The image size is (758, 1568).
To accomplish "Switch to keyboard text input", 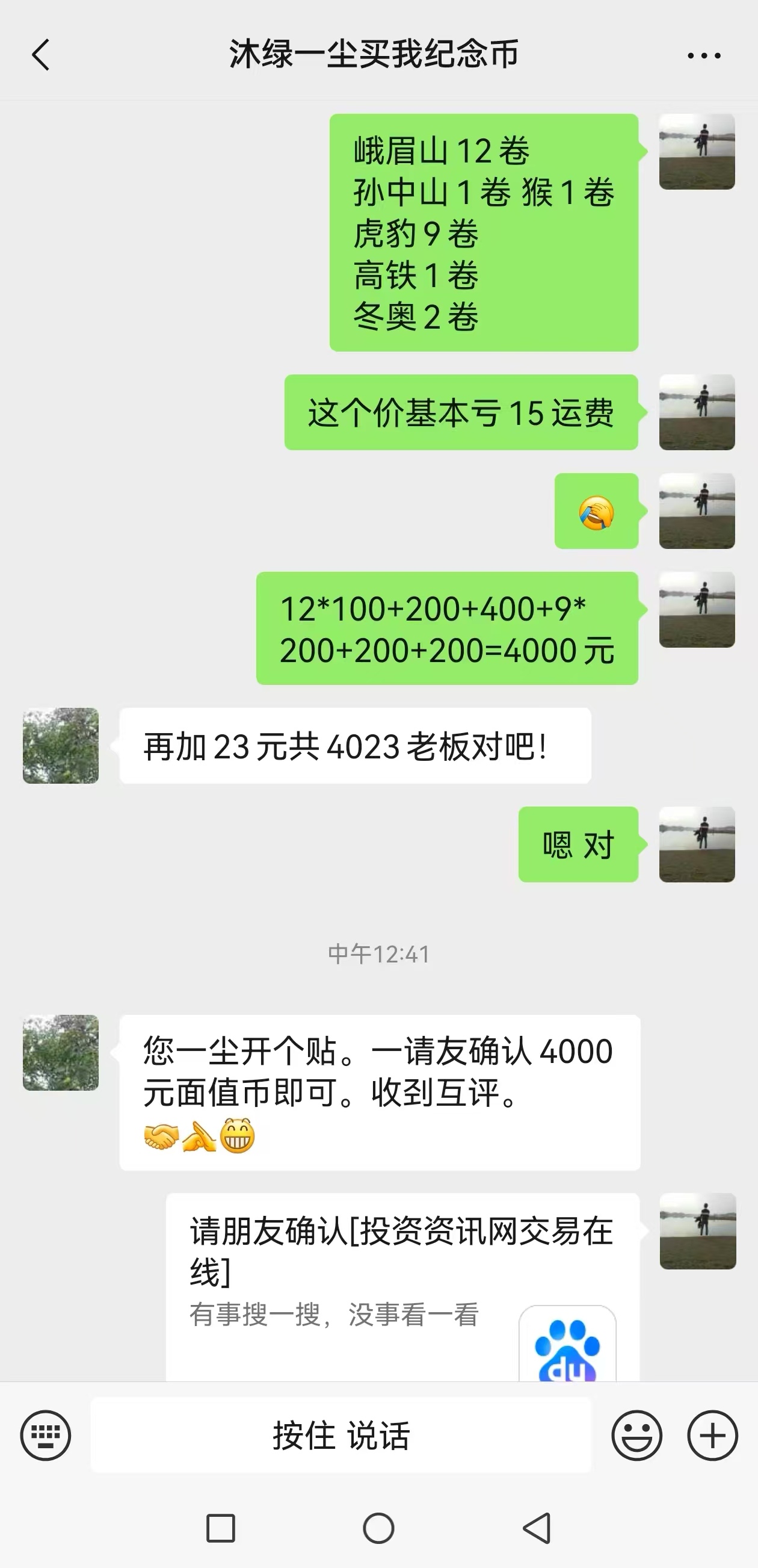I will [x=46, y=1436].
